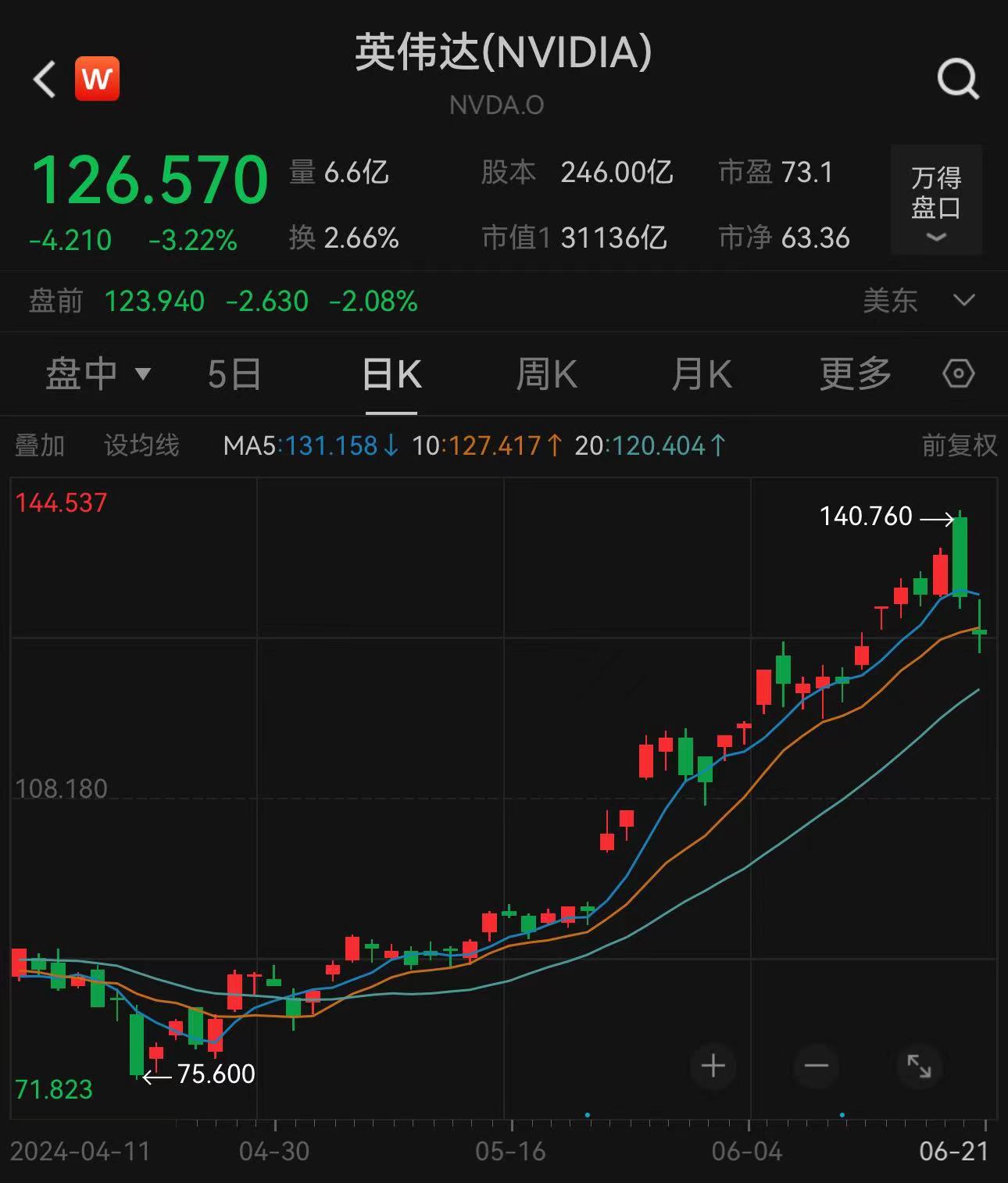Change the 前复权 price adjustment mode
This screenshot has height=1183, width=1008.
959,446
